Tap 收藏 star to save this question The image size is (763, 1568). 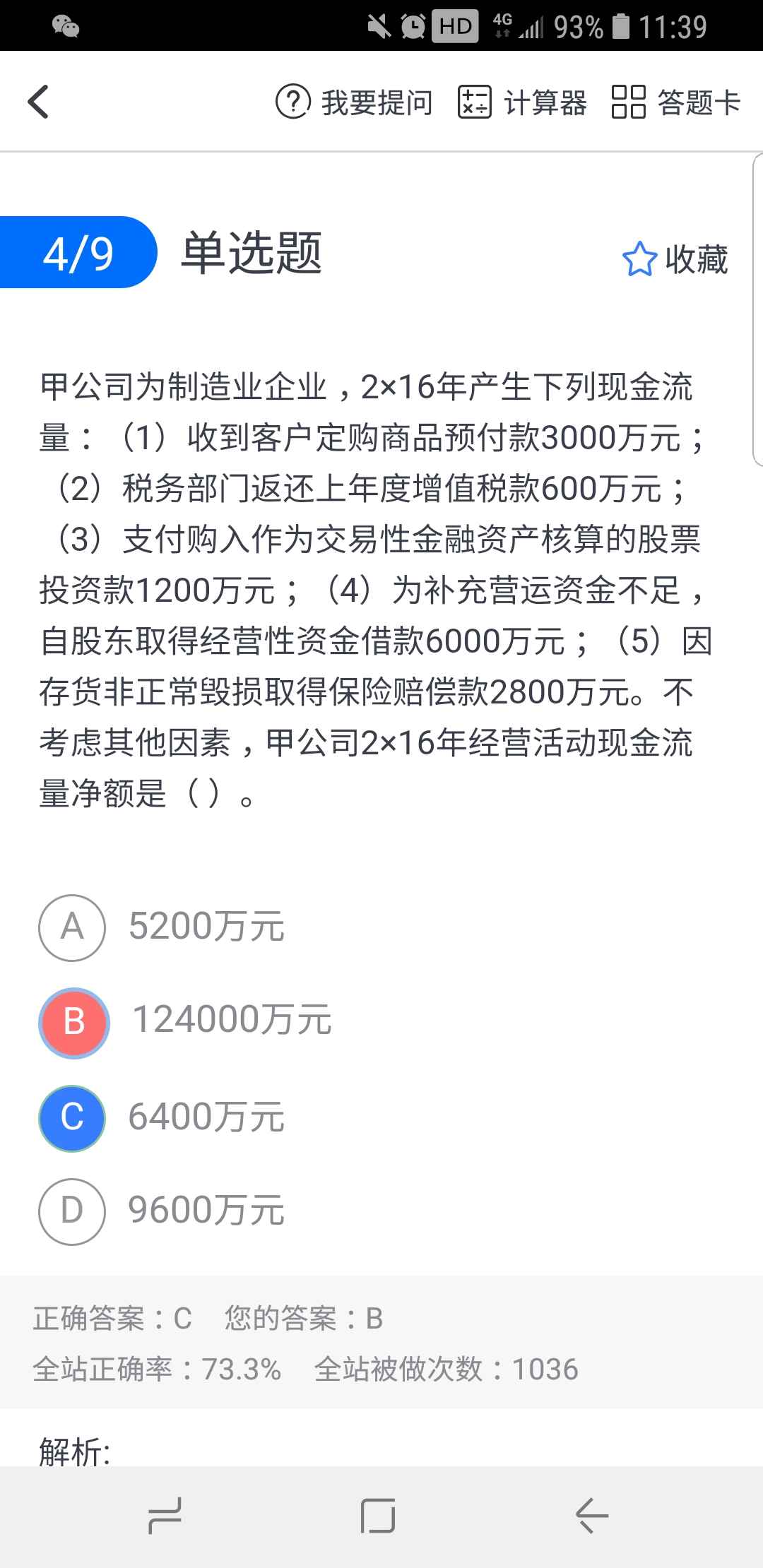(x=675, y=259)
